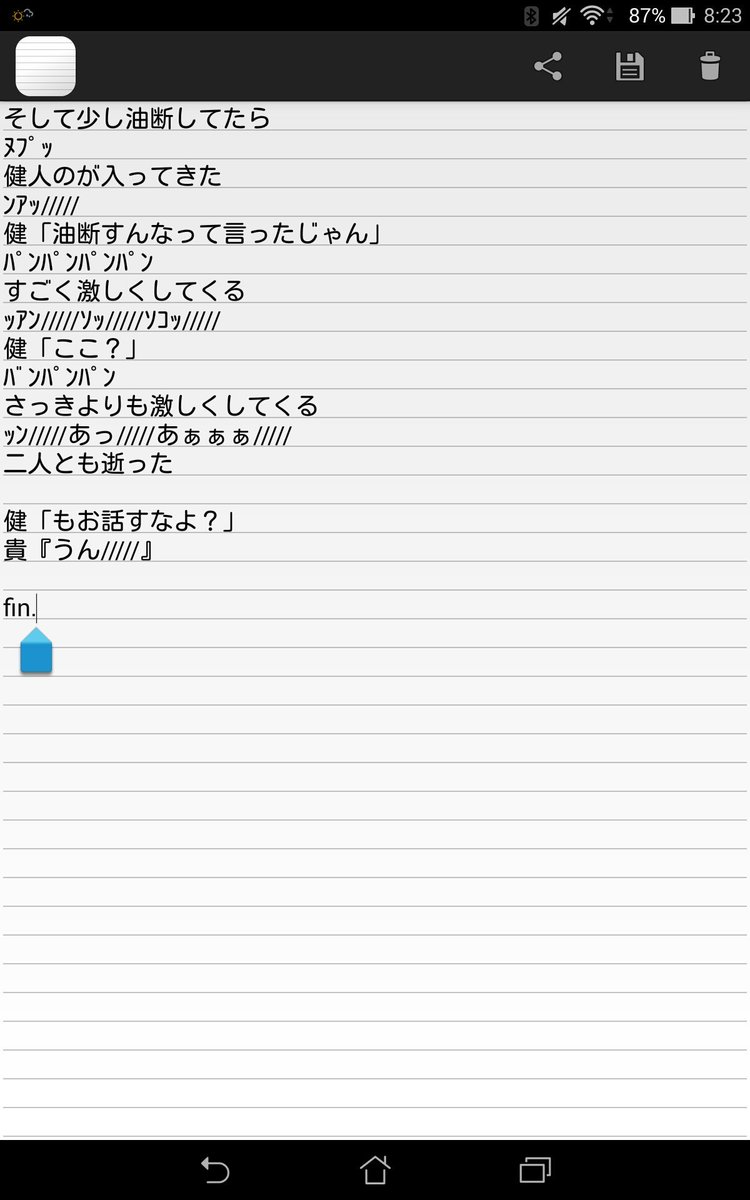Share this note
This screenshot has width=750, height=1200.
tap(548, 67)
